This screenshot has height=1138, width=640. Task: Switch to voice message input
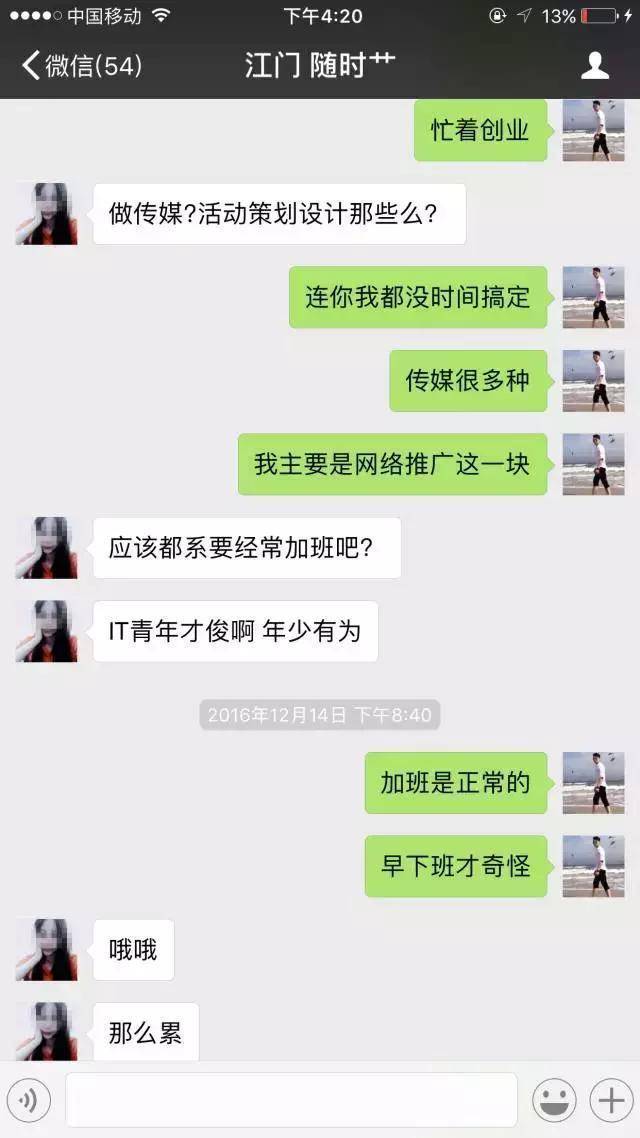point(29,1101)
